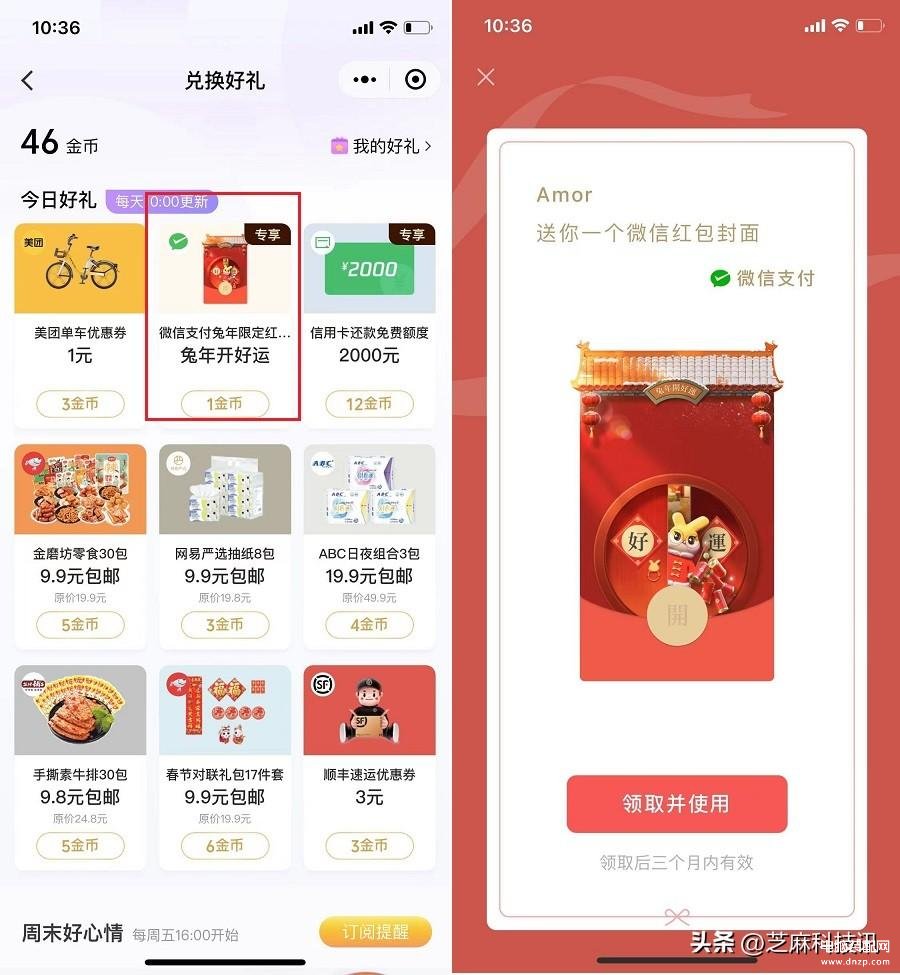Close the mini program with the circle button
This screenshot has width=900, height=975.
point(416,80)
